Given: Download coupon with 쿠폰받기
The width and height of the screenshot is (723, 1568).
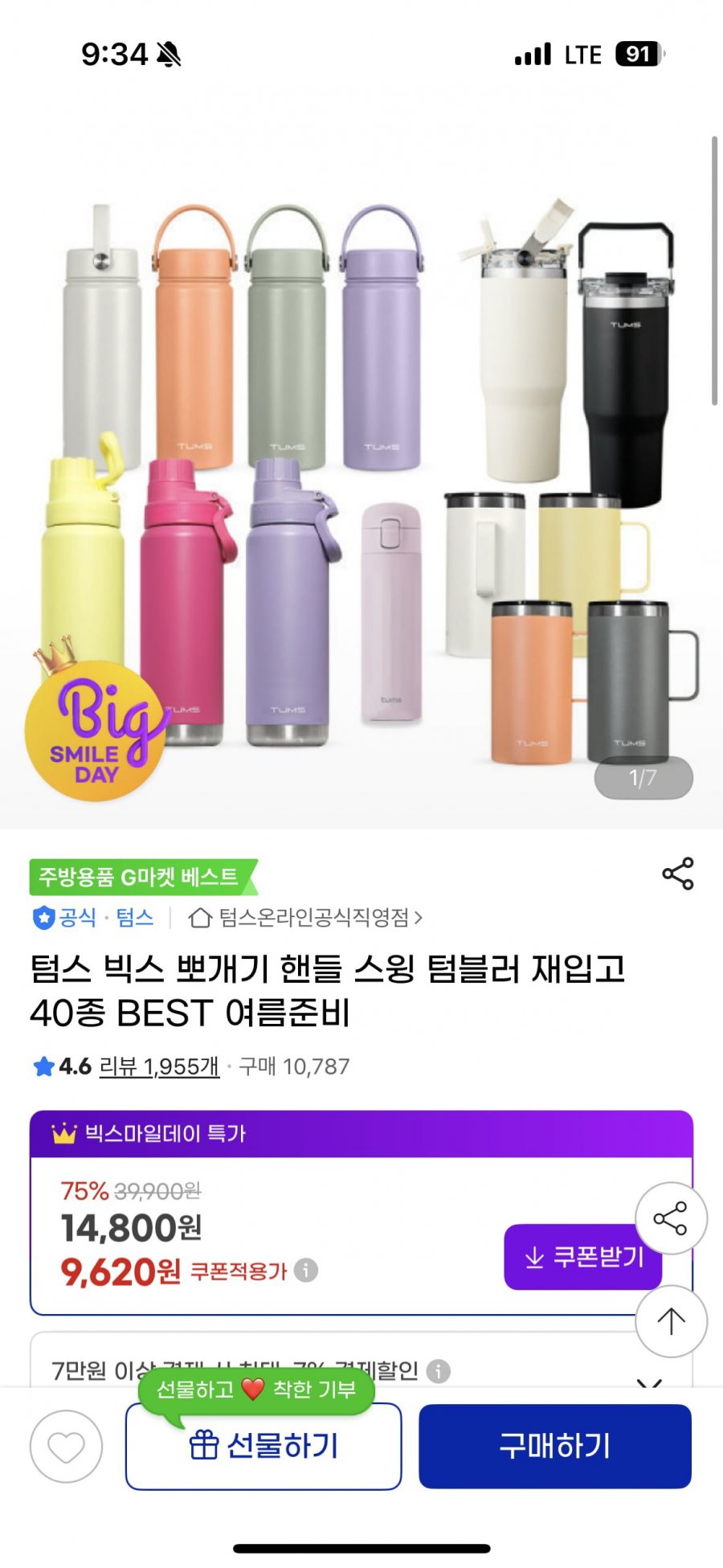Looking at the screenshot, I should 582,1256.
